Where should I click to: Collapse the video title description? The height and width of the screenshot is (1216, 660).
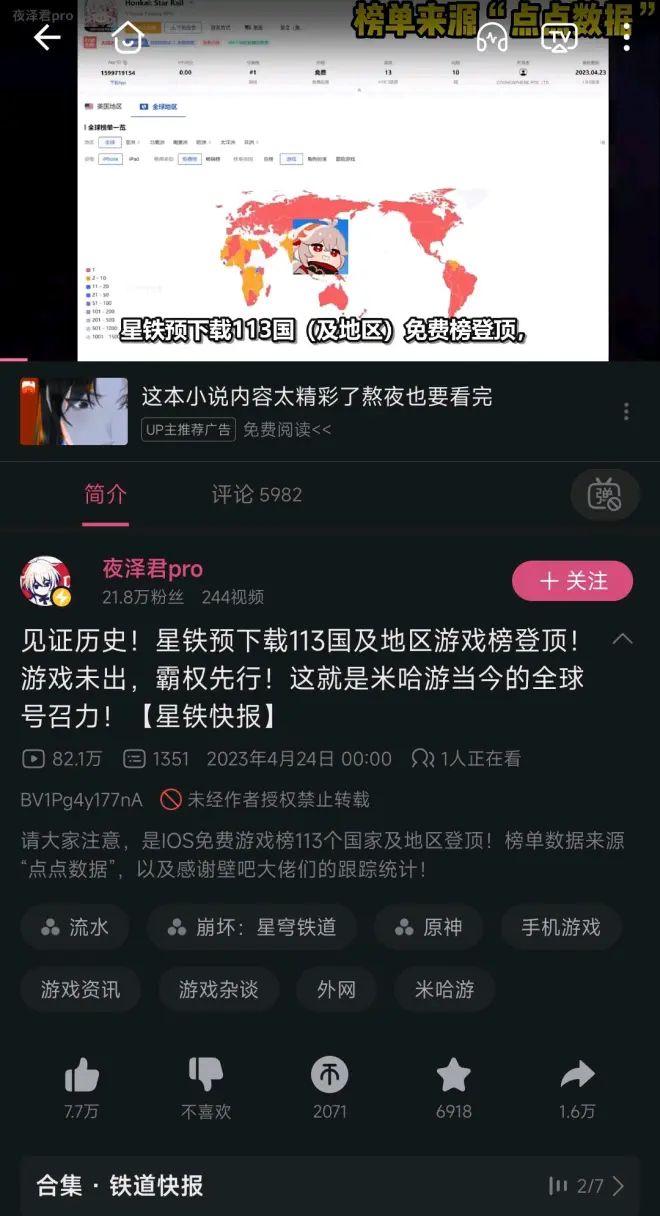(x=622, y=639)
